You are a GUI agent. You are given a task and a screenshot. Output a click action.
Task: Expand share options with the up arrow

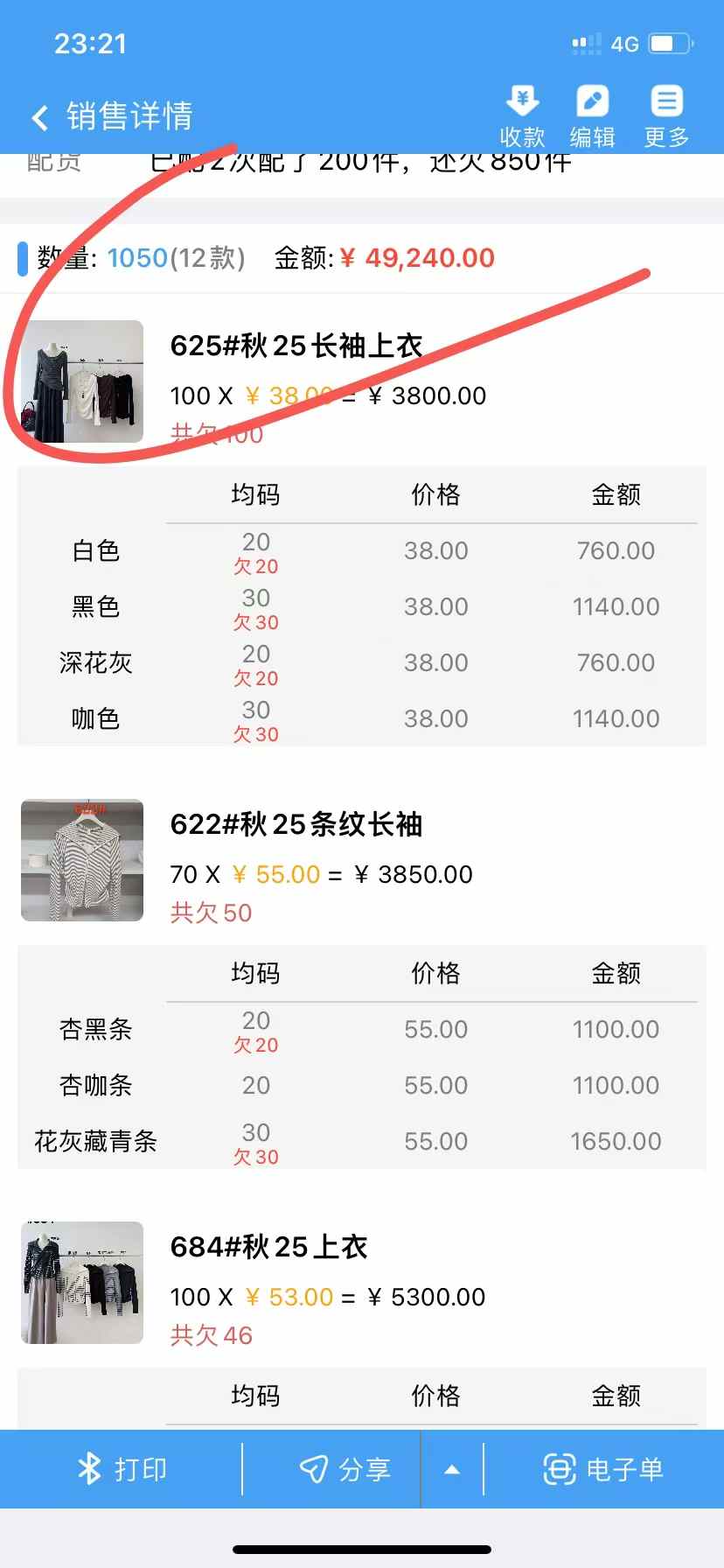452,1469
